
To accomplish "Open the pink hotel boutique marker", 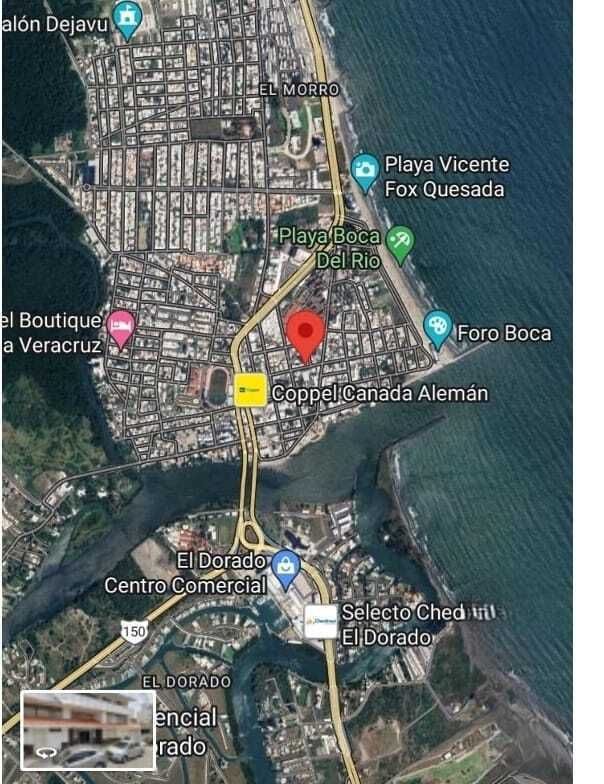I will [121, 327].
